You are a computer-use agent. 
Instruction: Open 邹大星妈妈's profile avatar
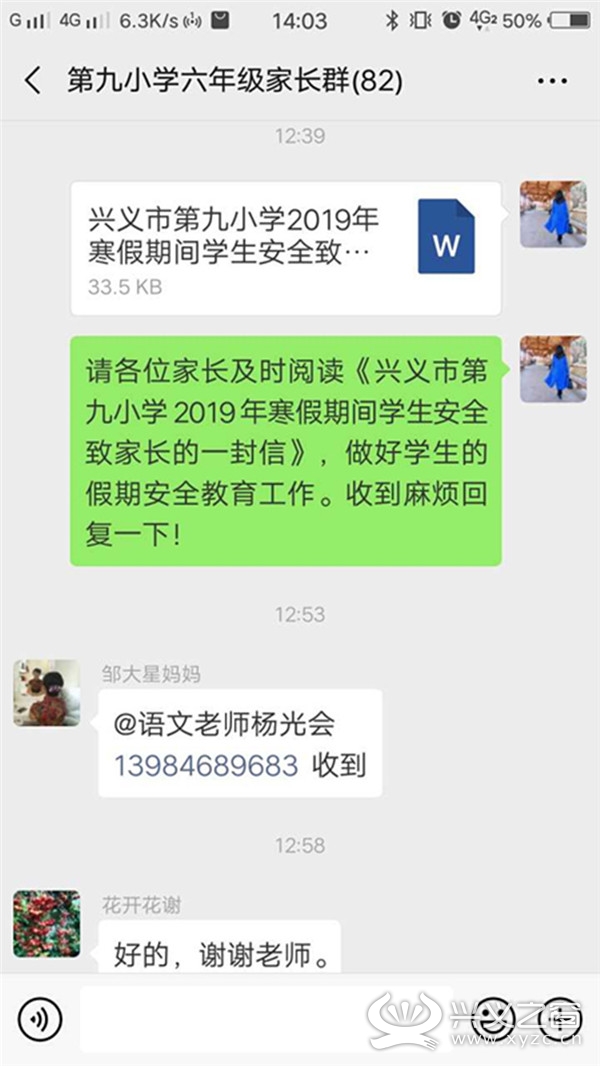[x=47, y=693]
